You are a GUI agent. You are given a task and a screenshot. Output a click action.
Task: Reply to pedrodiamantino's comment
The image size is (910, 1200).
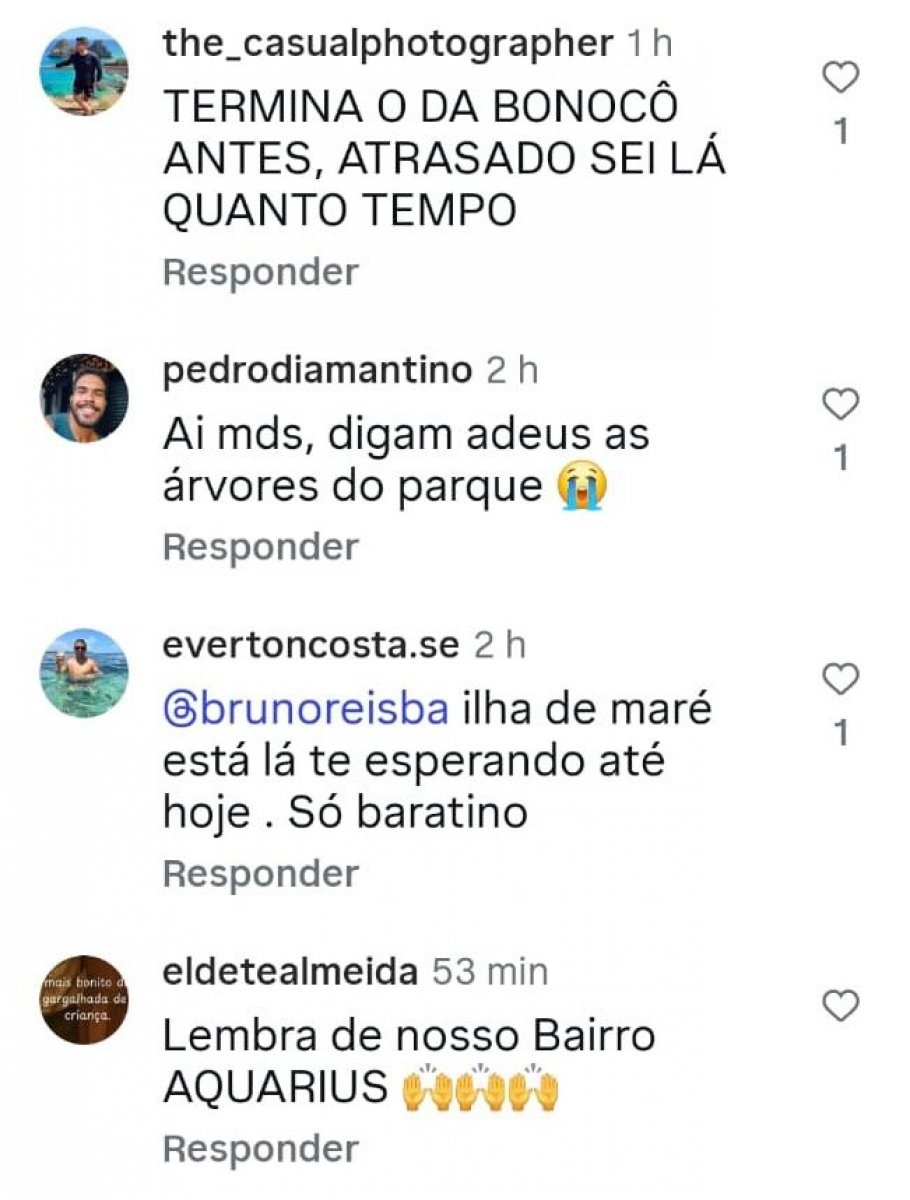(259, 547)
